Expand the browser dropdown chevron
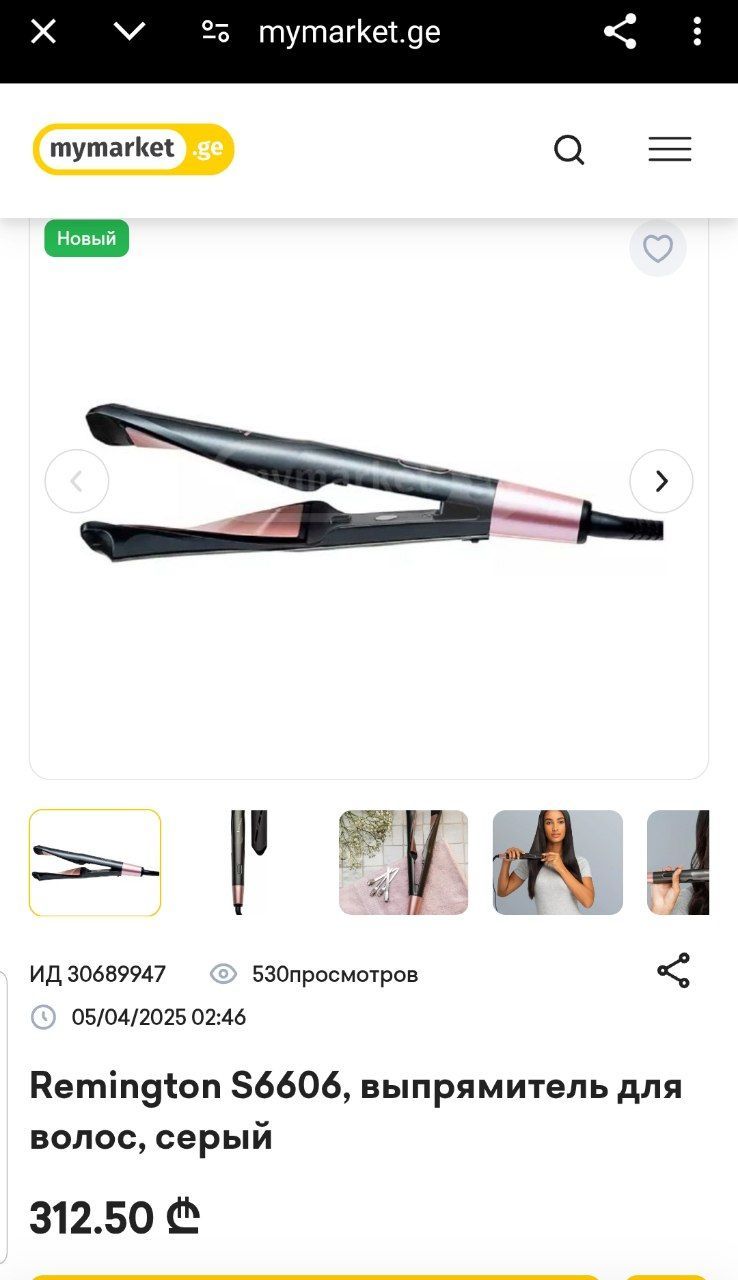Viewport: 738px width, 1280px height. [x=129, y=32]
